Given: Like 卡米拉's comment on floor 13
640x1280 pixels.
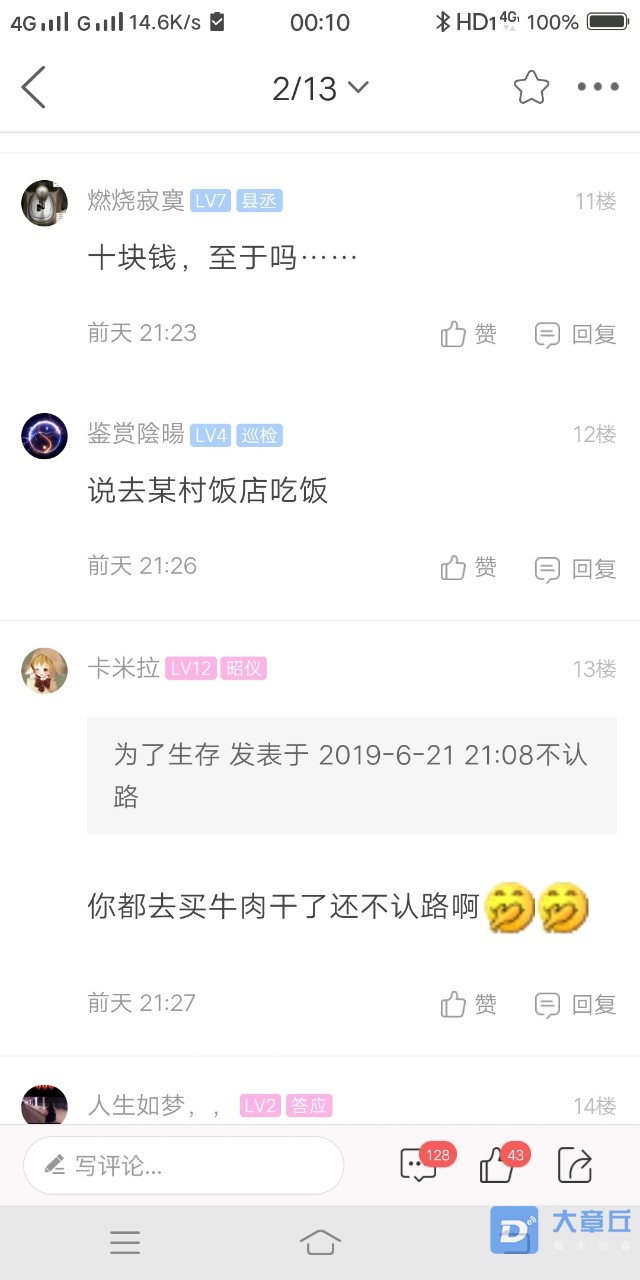Looking at the screenshot, I should [x=468, y=1004].
